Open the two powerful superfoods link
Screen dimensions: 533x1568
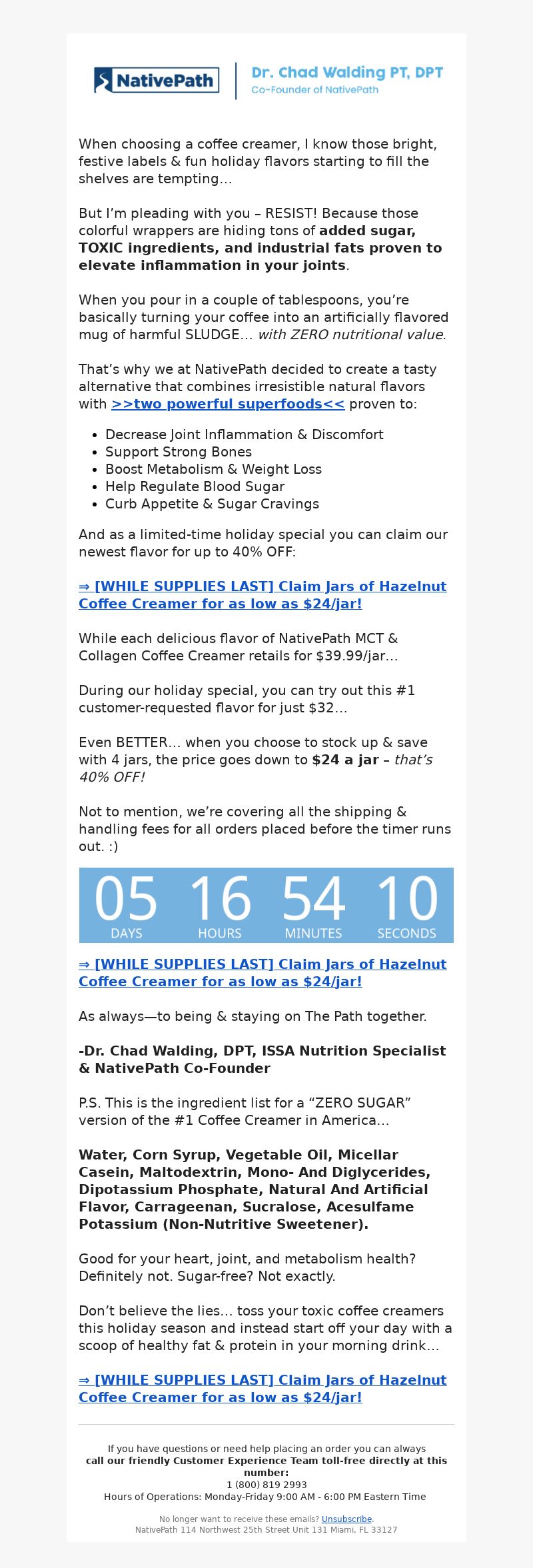click(228, 404)
